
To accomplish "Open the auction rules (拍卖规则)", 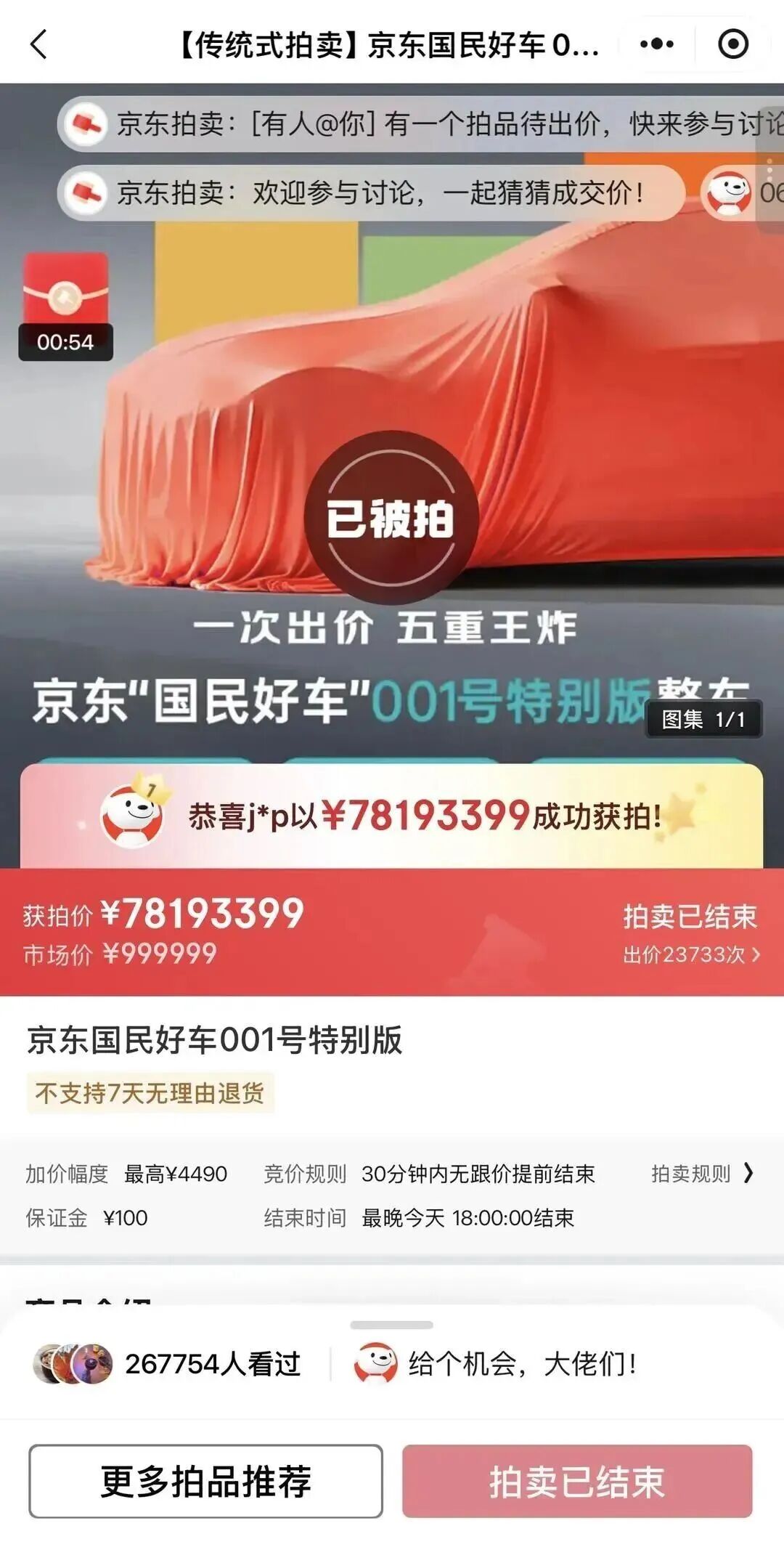I will pyautogui.click(x=701, y=1173).
